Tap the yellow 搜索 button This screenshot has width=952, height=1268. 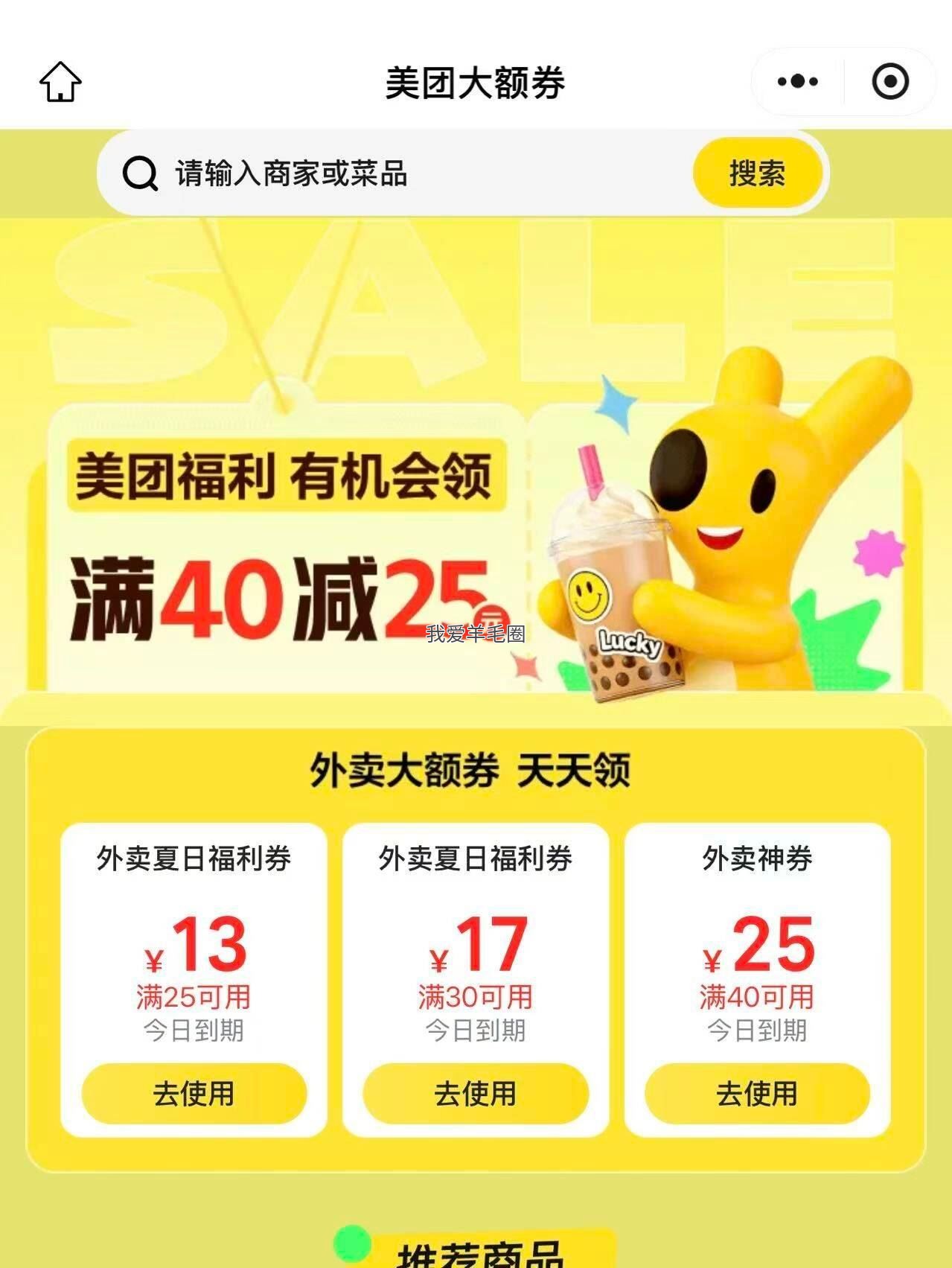point(758,173)
